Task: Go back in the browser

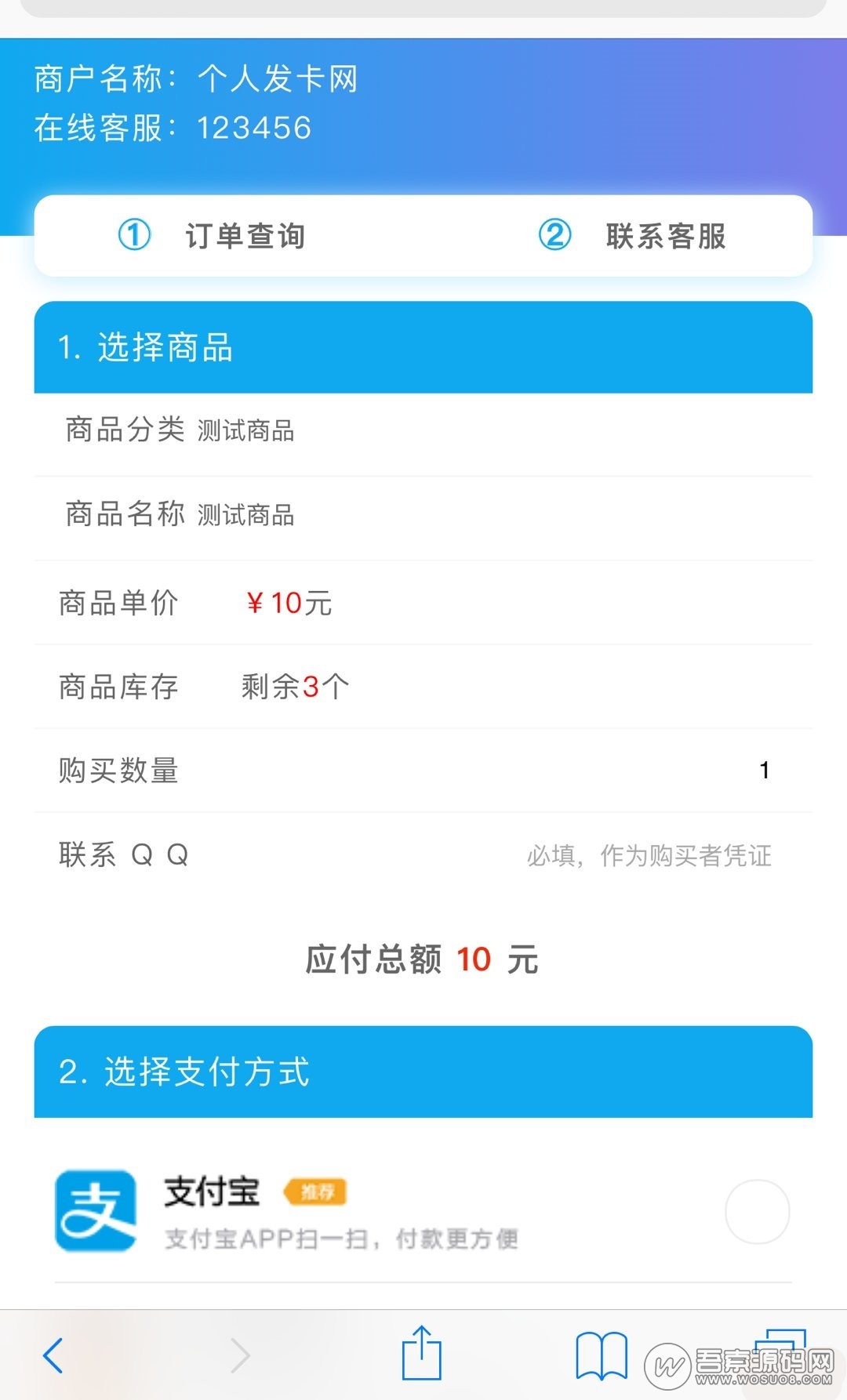Action: point(53,1355)
